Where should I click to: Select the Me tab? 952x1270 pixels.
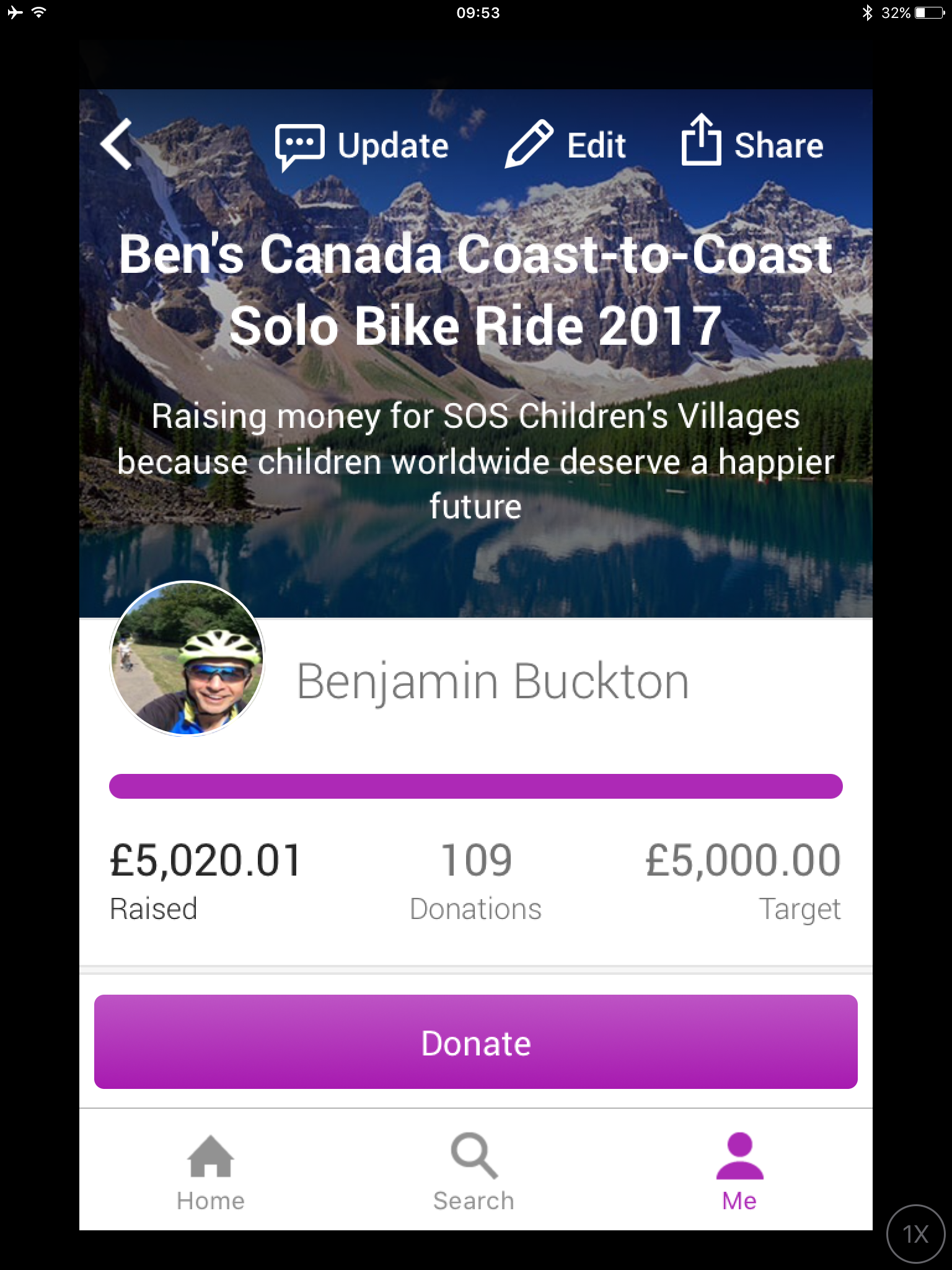tap(739, 1172)
